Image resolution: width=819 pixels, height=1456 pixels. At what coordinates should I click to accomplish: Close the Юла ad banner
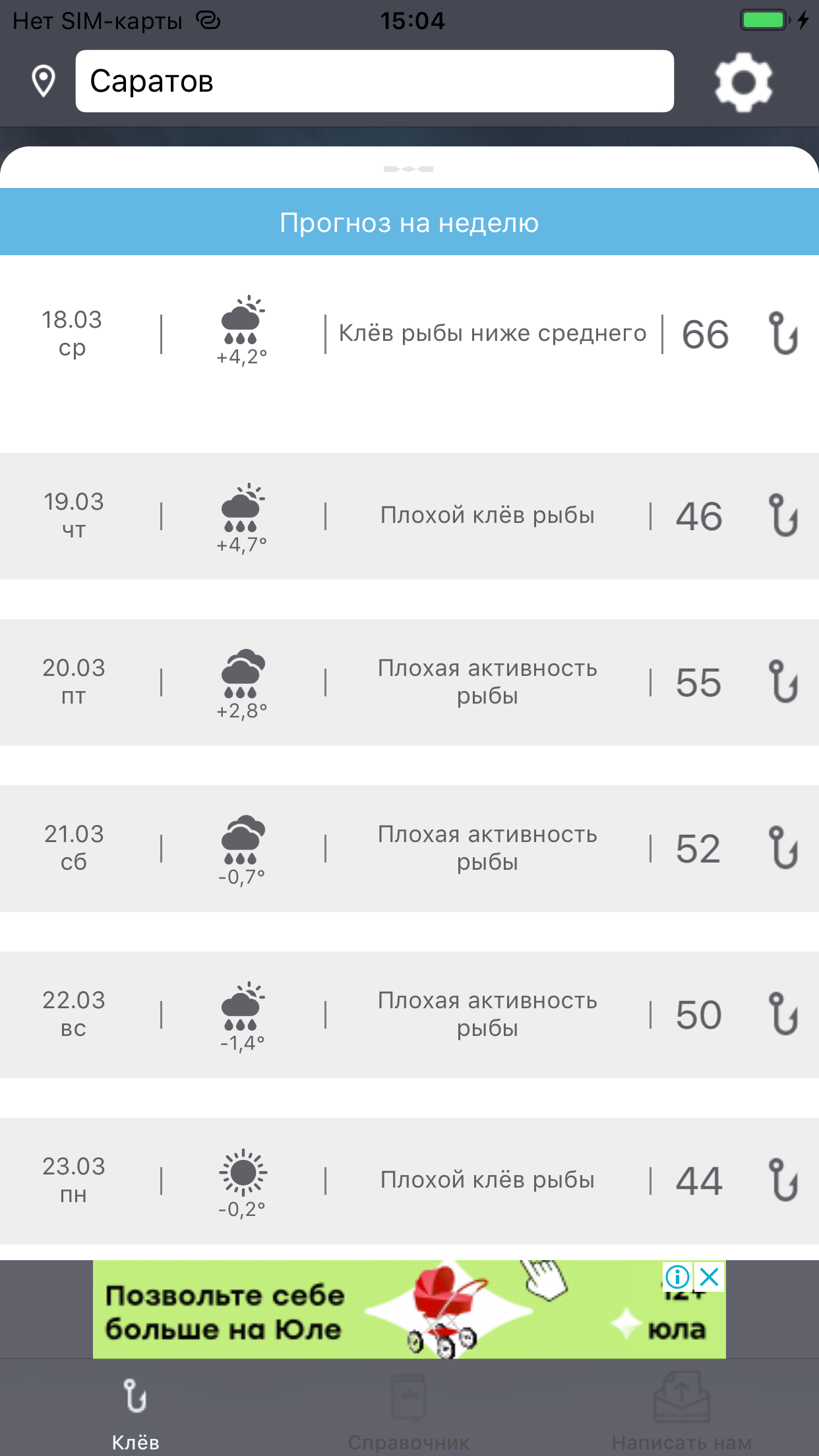(710, 1277)
